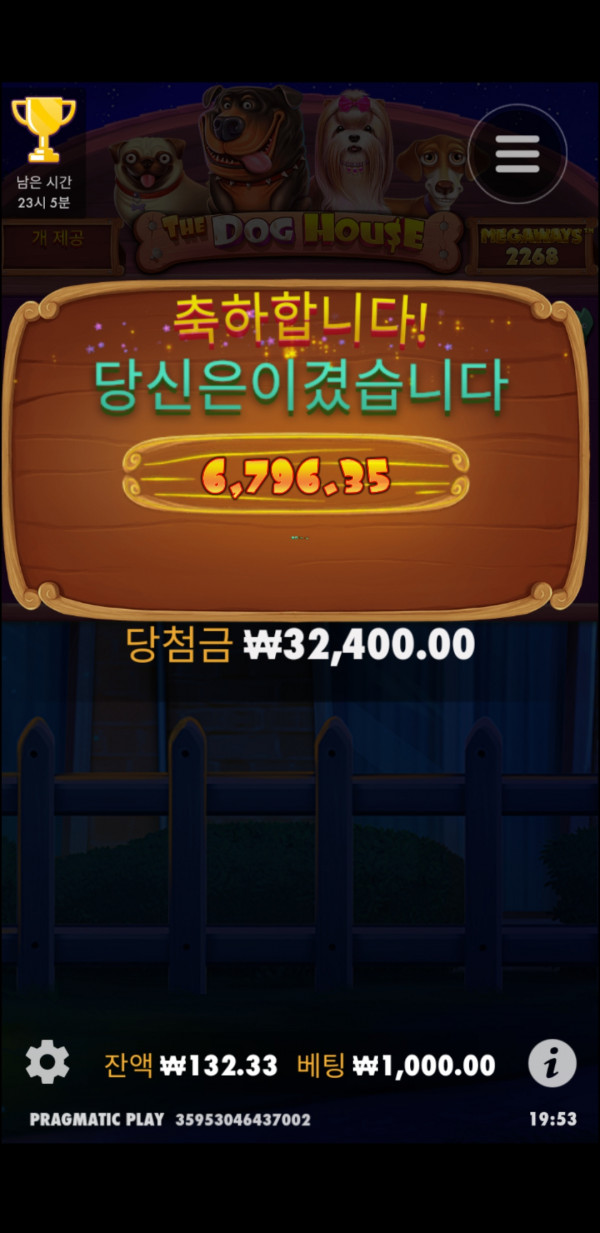
Task: Open the tournament trophy icon
Action: pos(43,129)
